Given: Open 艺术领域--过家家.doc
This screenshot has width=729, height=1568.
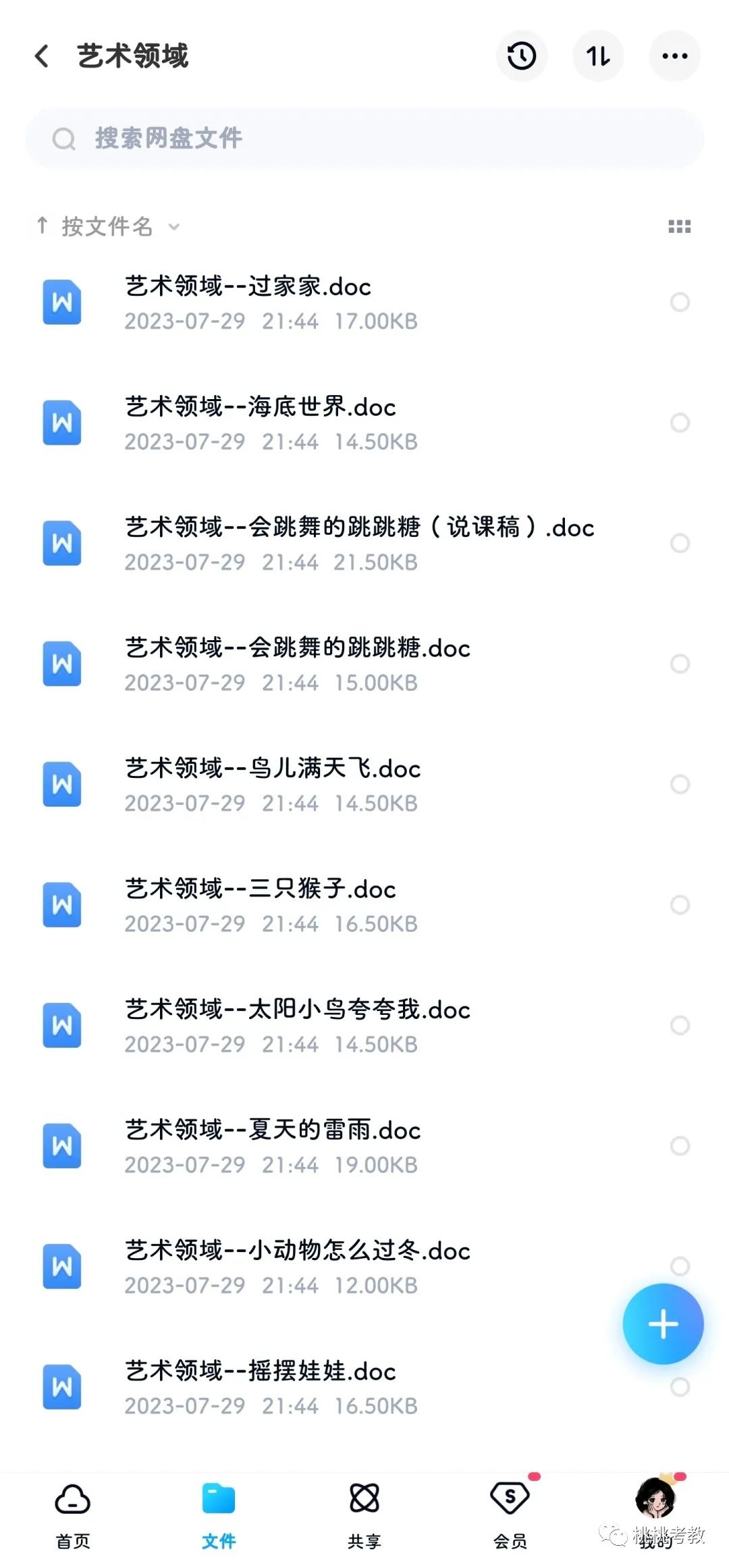Looking at the screenshot, I should (x=364, y=303).
